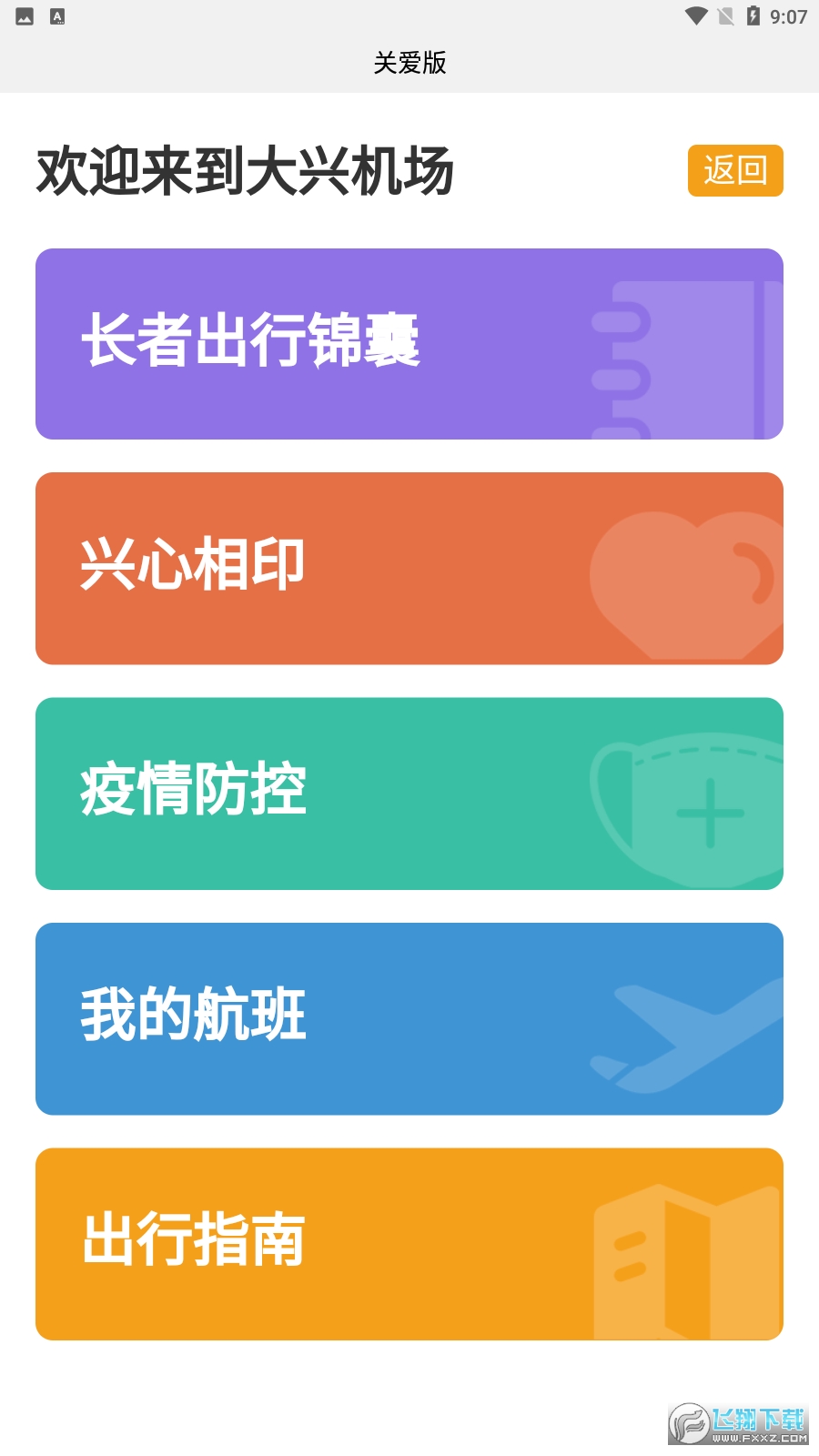Open the 兴心相印 card
Viewport: 819px width, 1456px height.
click(409, 568)
